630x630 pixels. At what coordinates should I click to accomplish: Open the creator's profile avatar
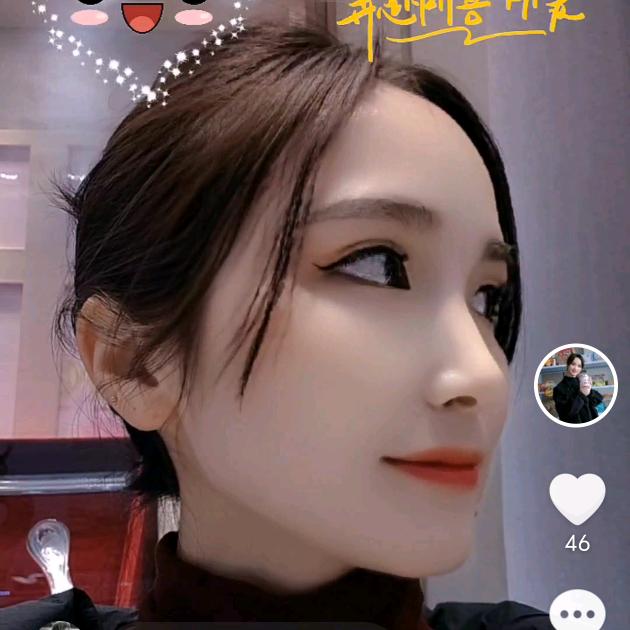tap(576, 386)
